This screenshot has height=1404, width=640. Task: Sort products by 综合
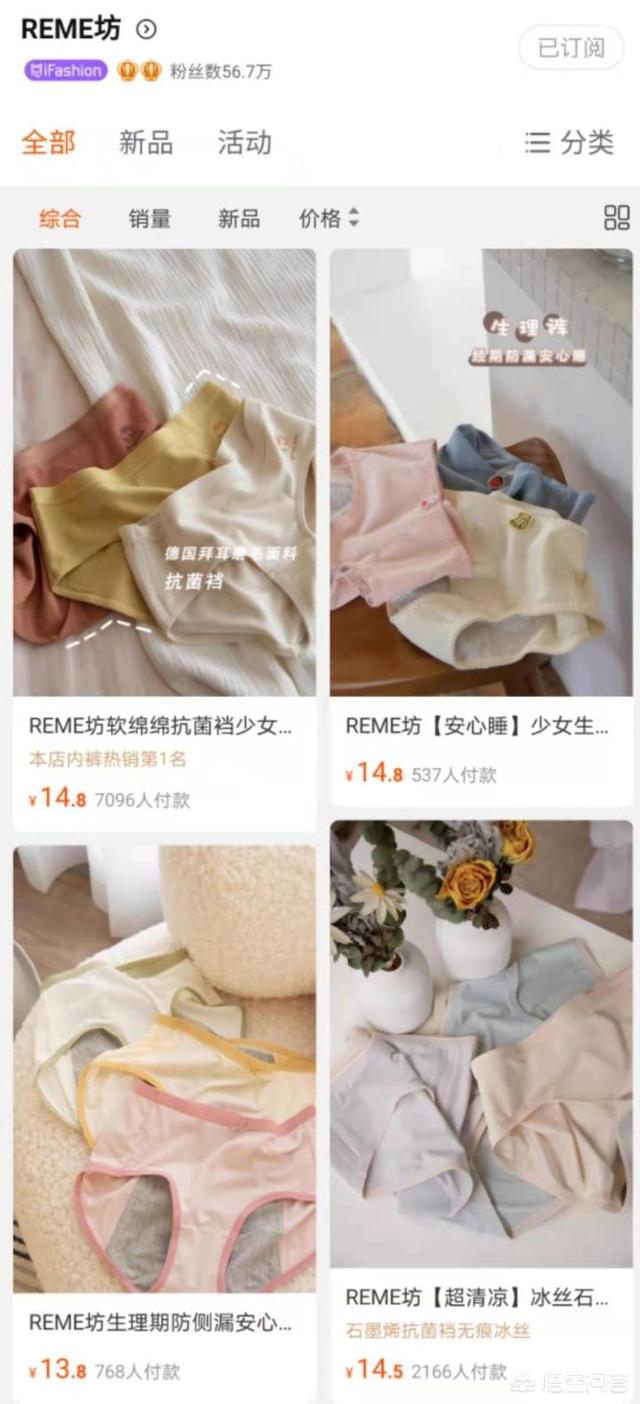[60, 219]
